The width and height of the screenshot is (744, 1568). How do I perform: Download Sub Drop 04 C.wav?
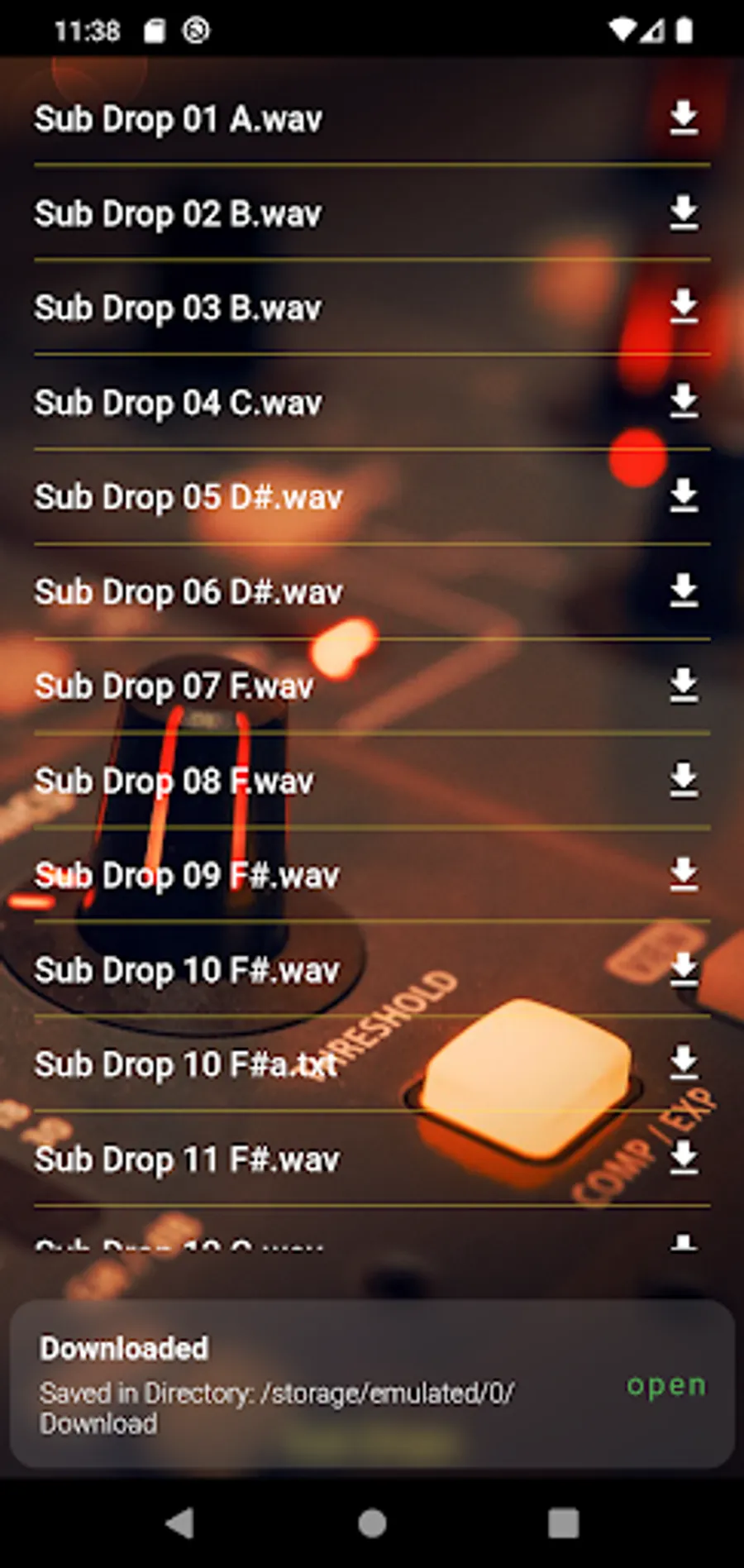coord(684,401)
